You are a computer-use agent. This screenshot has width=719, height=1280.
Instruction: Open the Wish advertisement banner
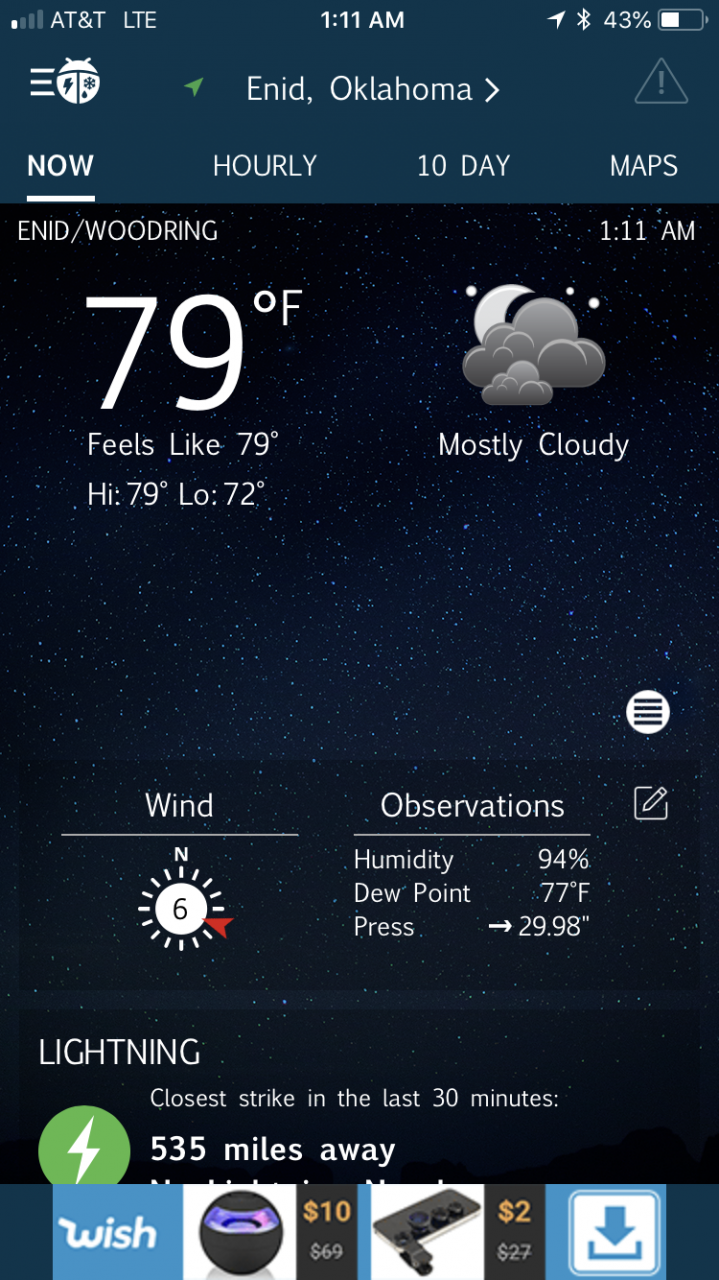(300, 1232)
